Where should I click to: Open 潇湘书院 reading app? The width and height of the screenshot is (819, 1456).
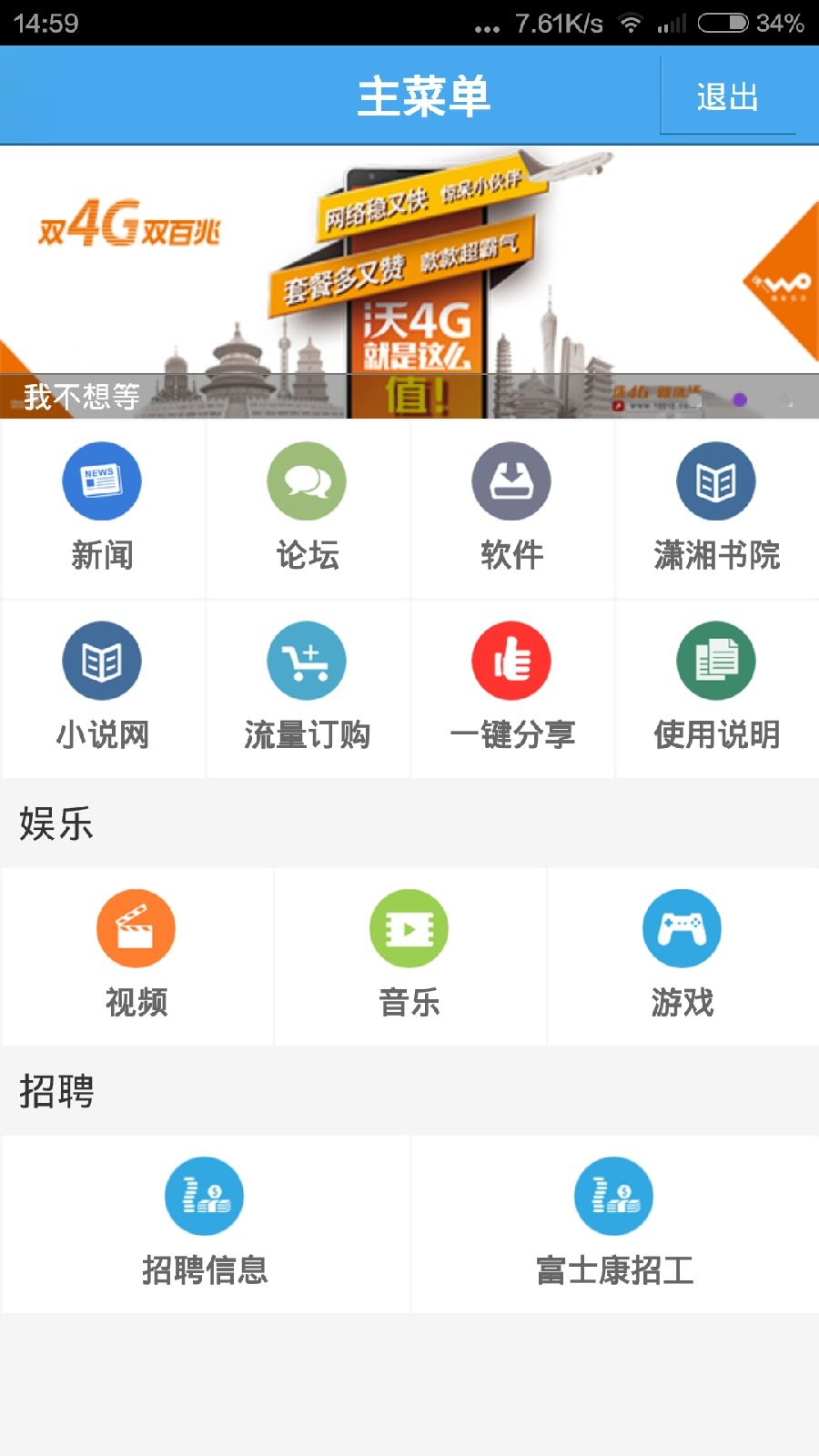(718, 510)
